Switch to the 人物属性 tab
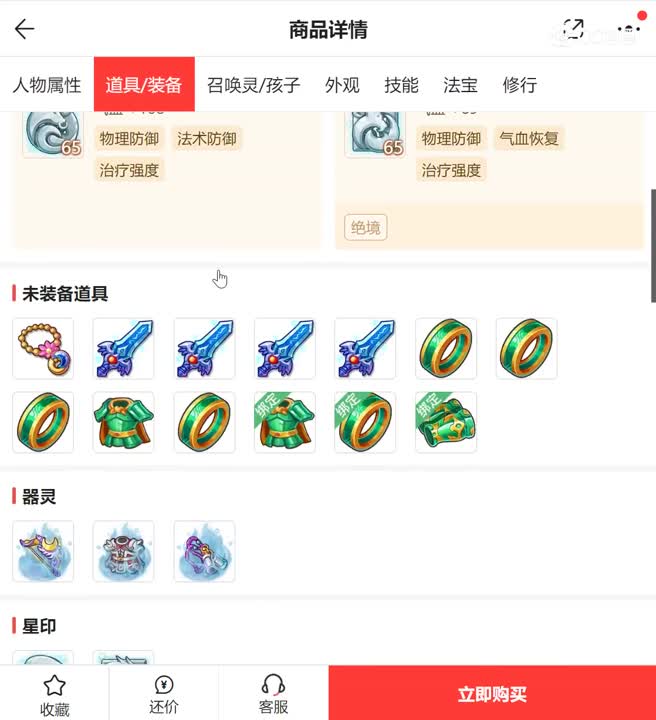The width and height of the screenshot is (656, 720). click(46, 85)
